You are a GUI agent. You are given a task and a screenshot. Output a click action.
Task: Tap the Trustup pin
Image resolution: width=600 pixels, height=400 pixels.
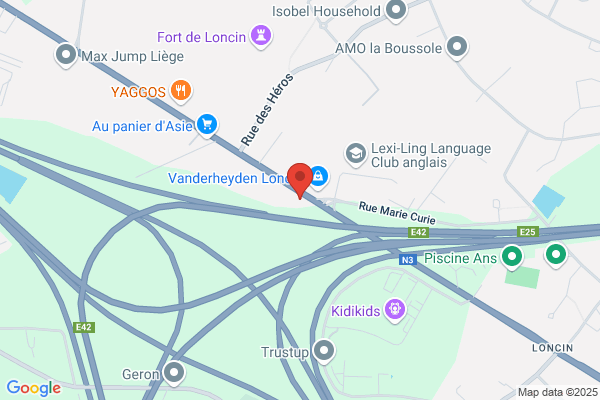pyautogui.click(x=324, y=351)
